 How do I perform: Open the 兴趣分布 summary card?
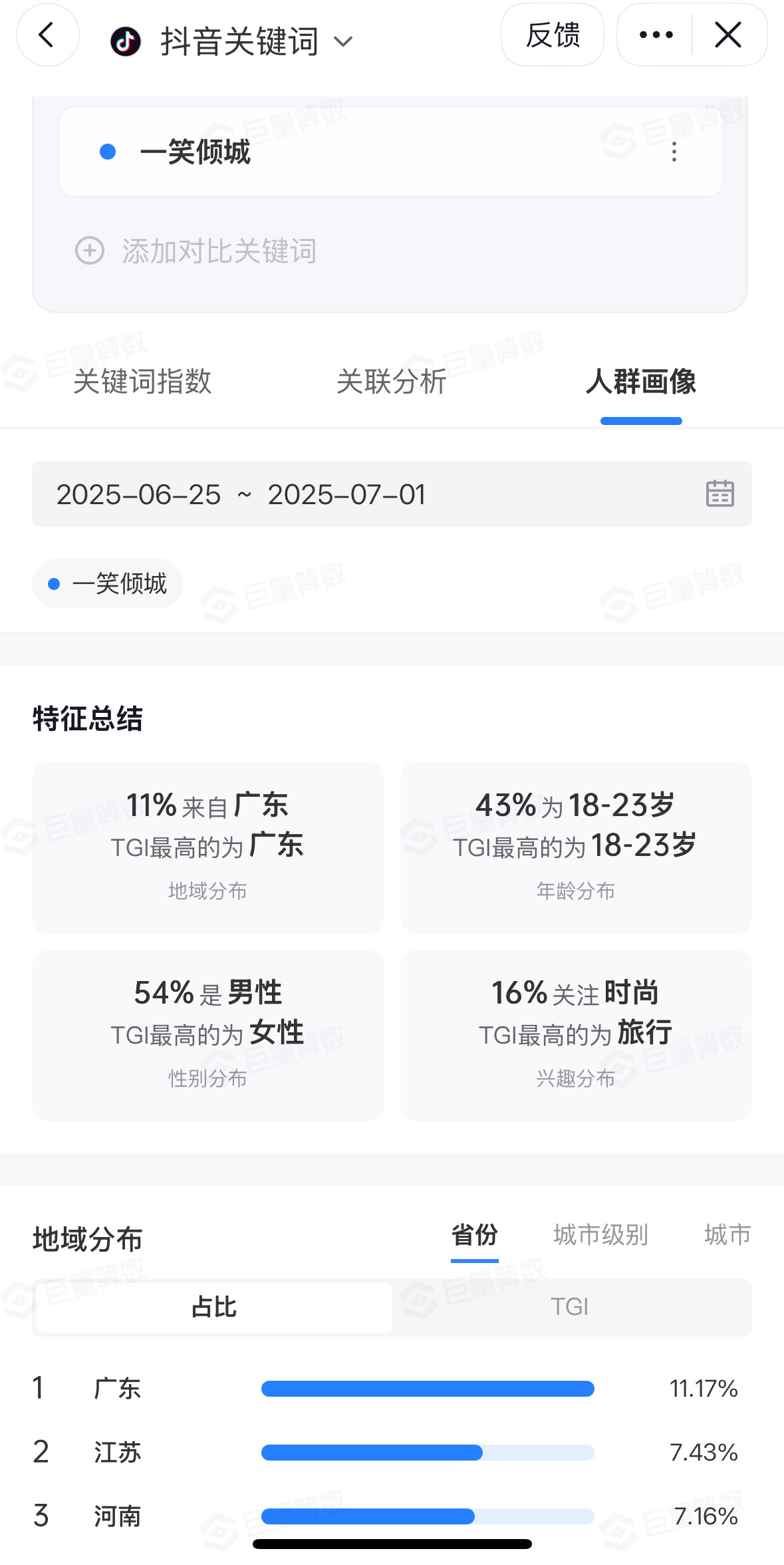(576, 1036)
